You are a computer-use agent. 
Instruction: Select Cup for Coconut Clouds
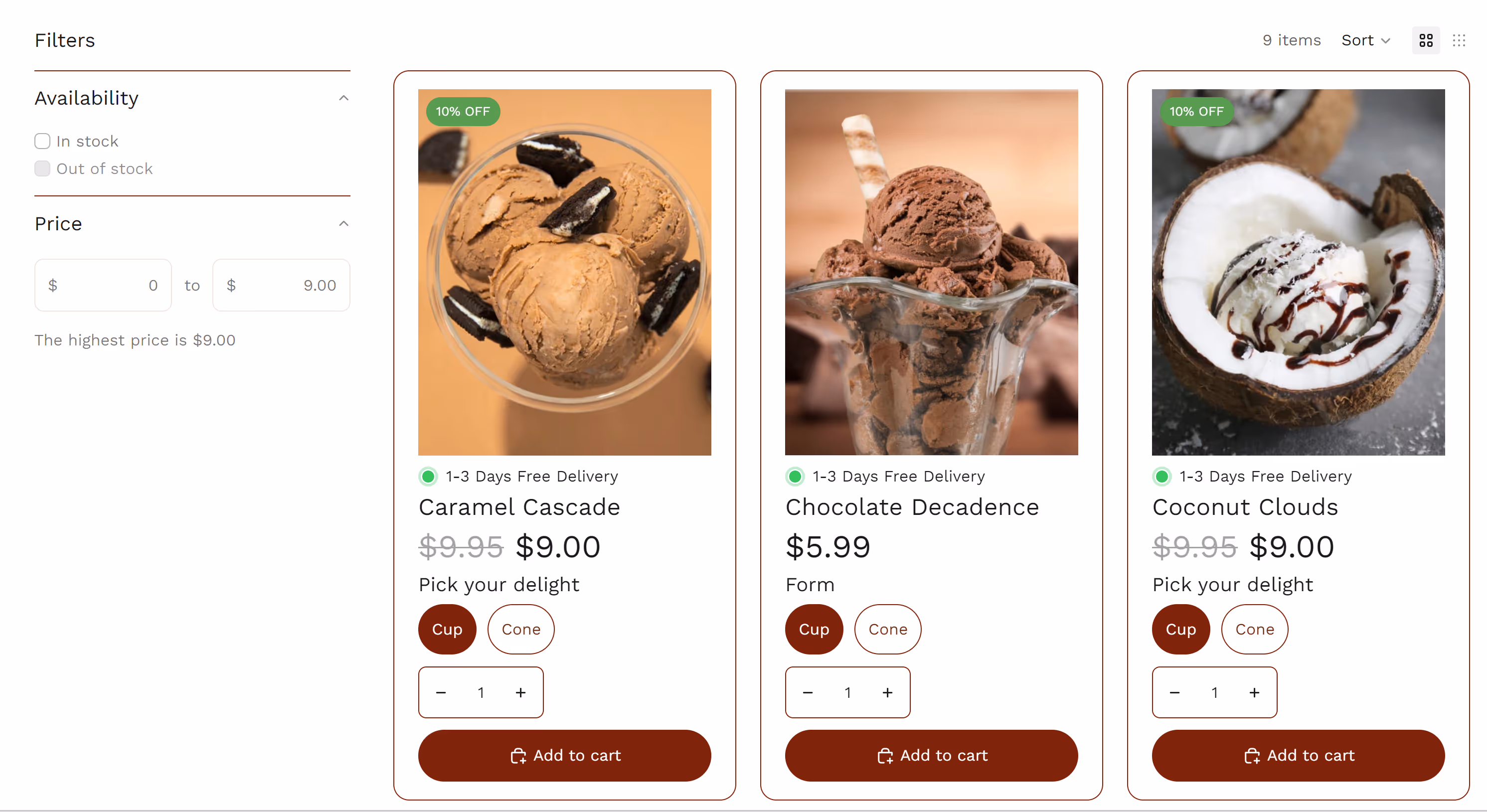tap(1180, 629)
